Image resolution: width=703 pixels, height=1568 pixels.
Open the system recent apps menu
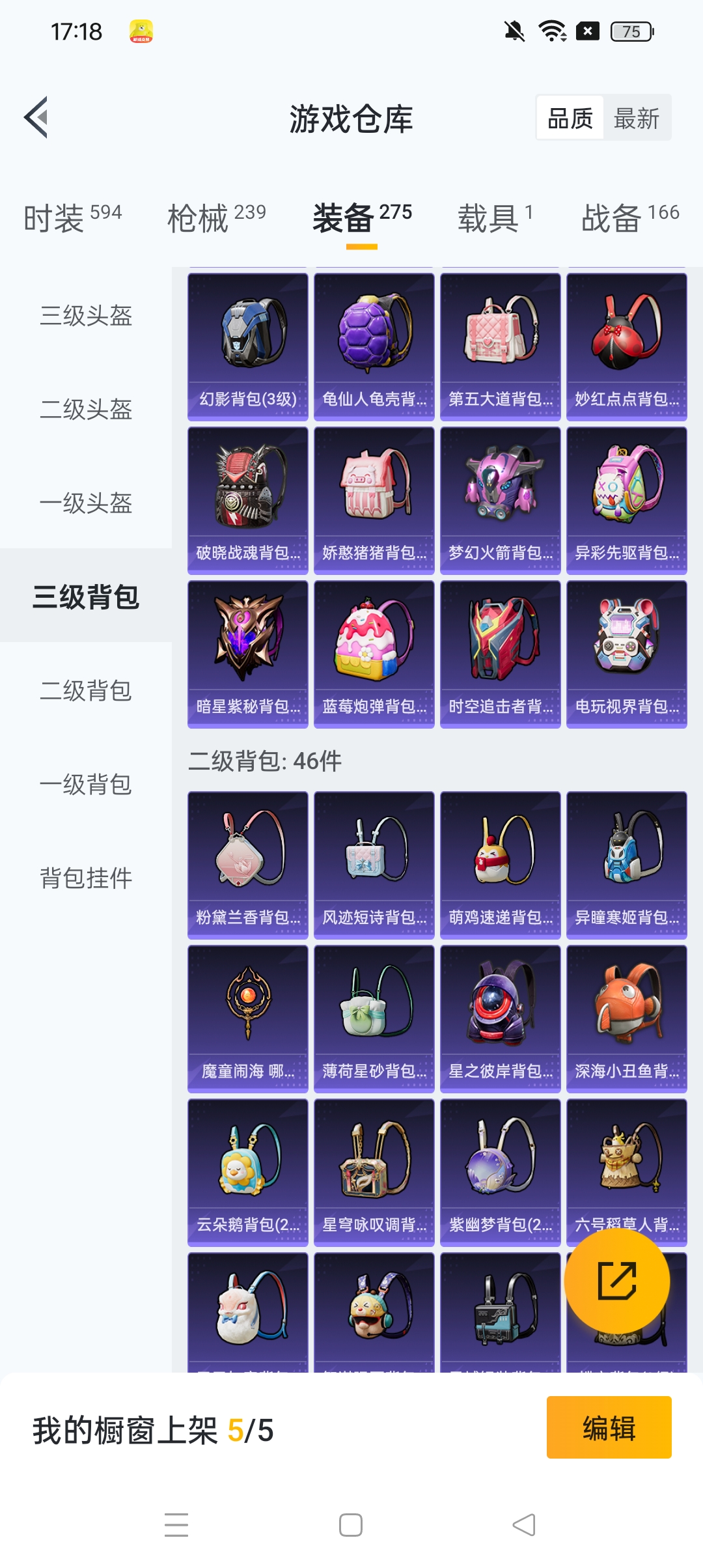pyautogui.click(x=176, y=1525)
